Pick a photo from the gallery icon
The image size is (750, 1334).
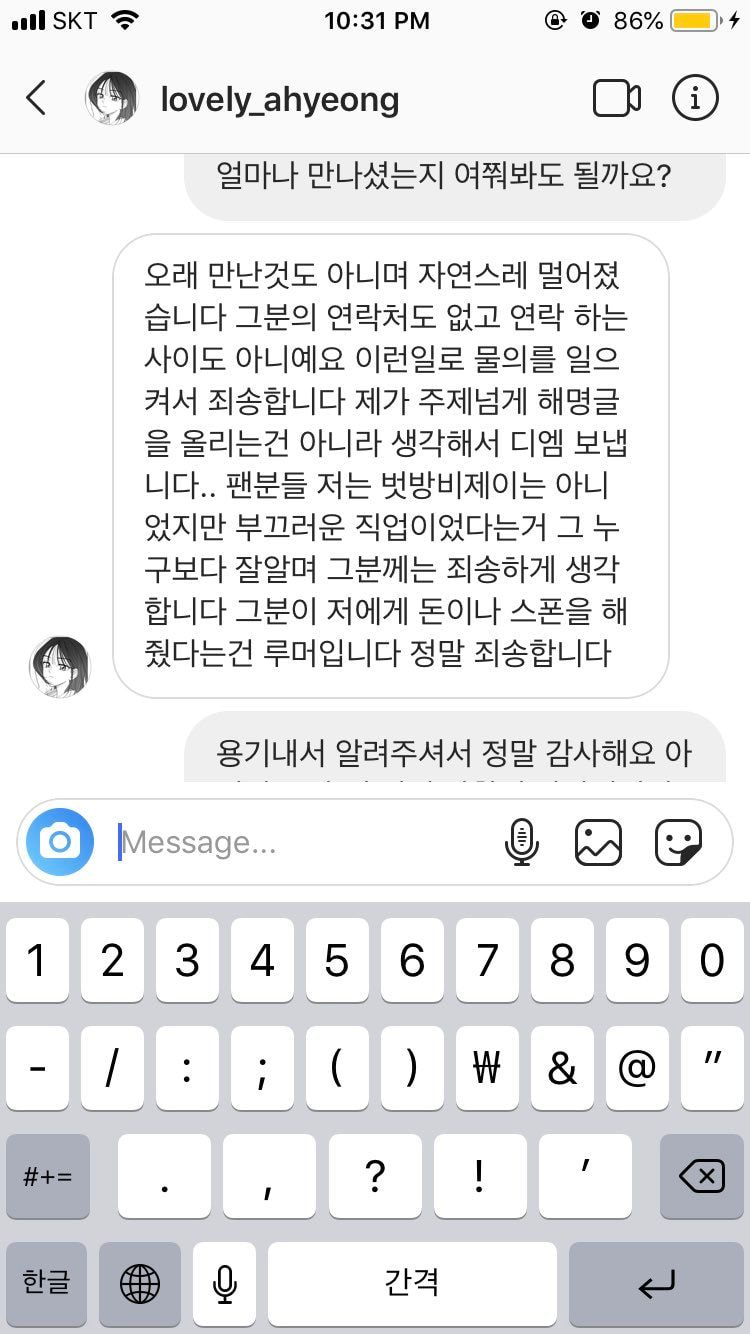click(x=598, y=842)
